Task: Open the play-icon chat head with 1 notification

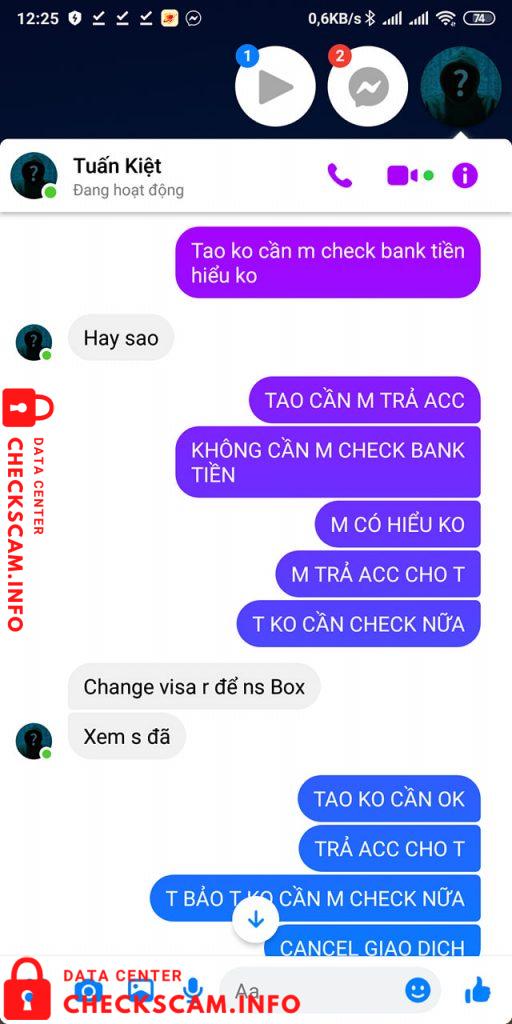Action: coord(275,87)
